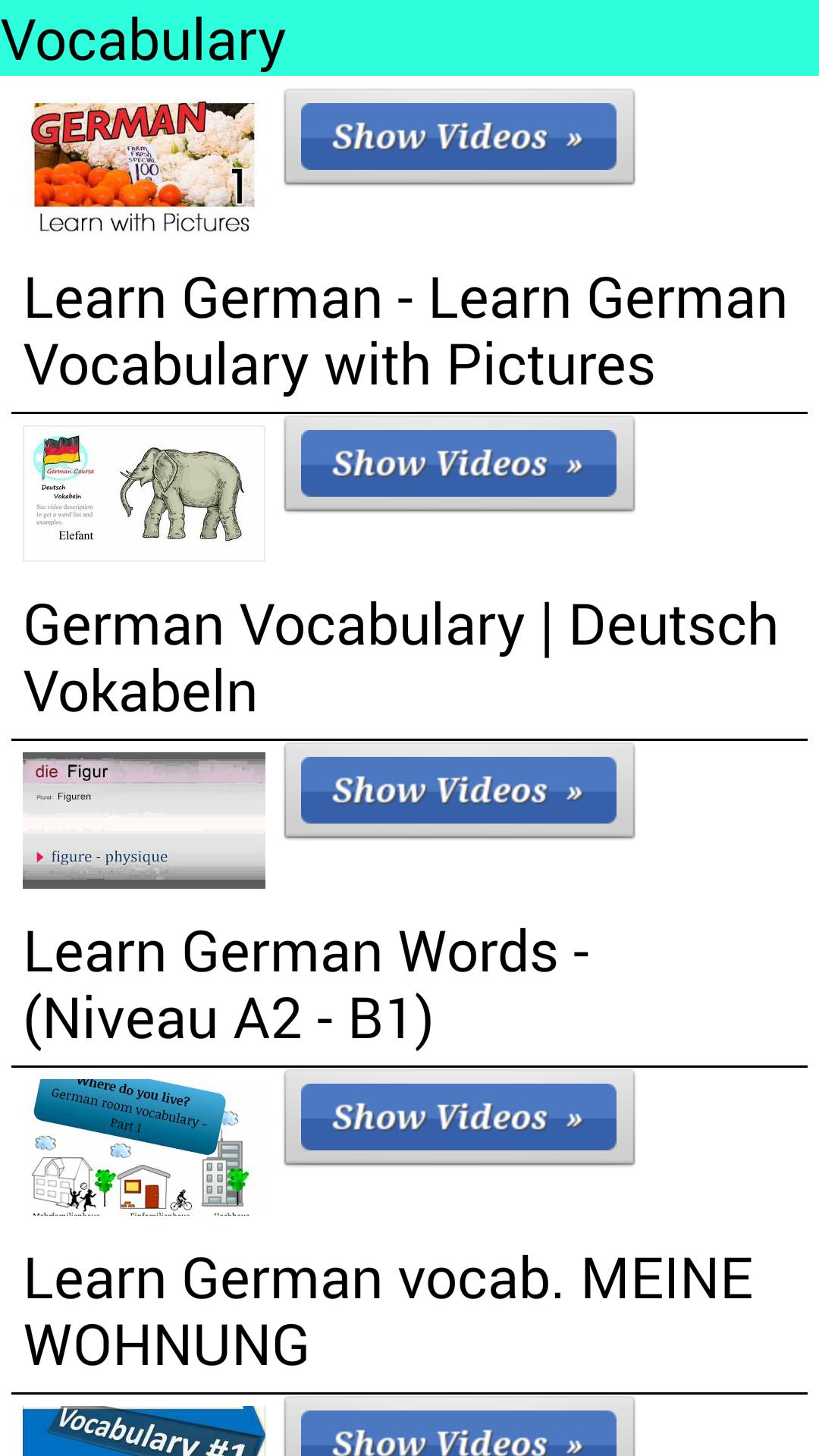Select Learn German vocab MEINE WOHNUNG title
This screenshot has height=1456, width=819.
tap(387, 1312)
